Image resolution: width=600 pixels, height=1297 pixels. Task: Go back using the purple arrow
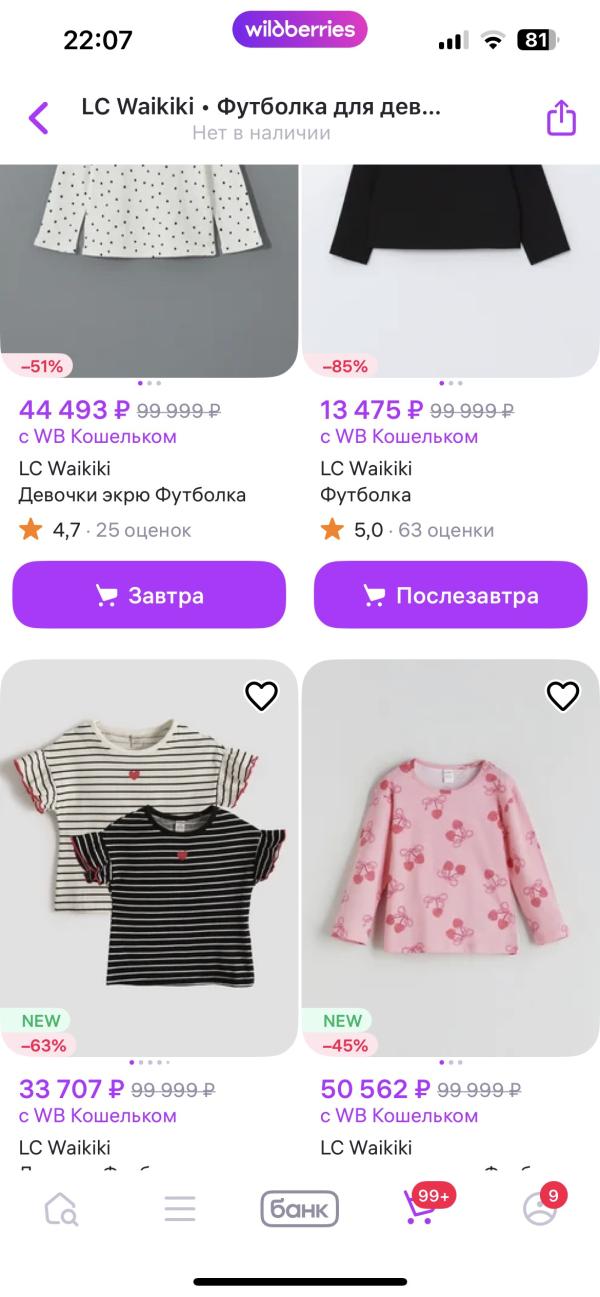(38, 118)
